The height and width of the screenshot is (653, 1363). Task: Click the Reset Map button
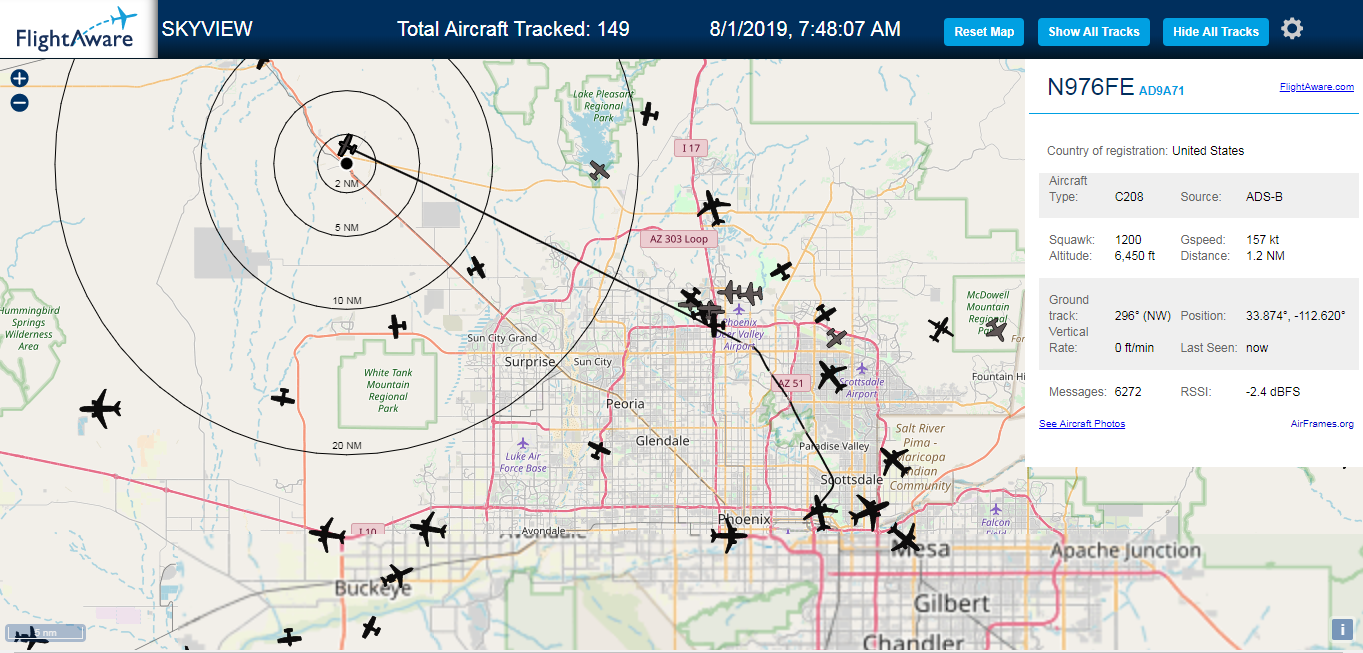coord(984,32)
